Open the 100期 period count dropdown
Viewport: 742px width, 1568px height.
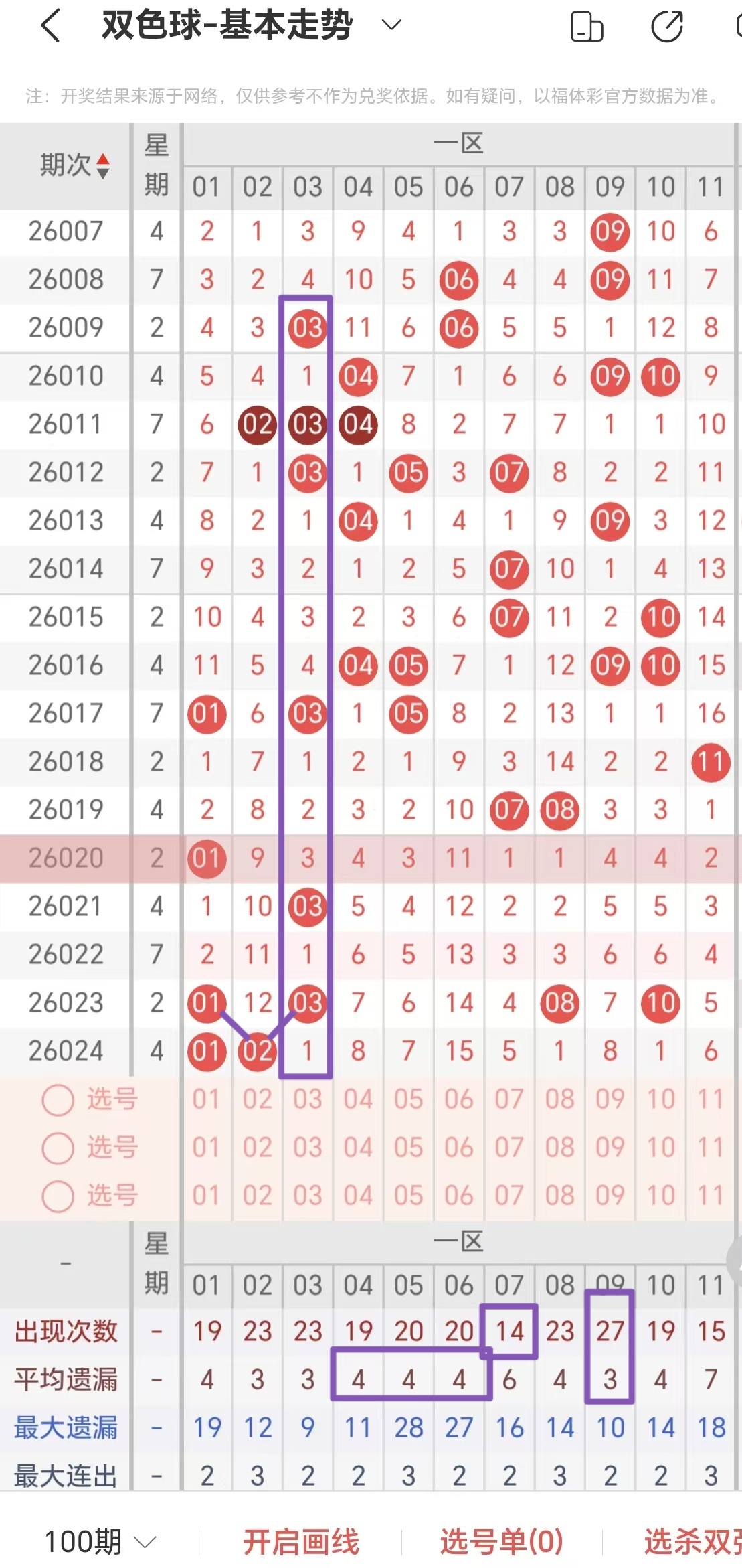point(100,1543)
